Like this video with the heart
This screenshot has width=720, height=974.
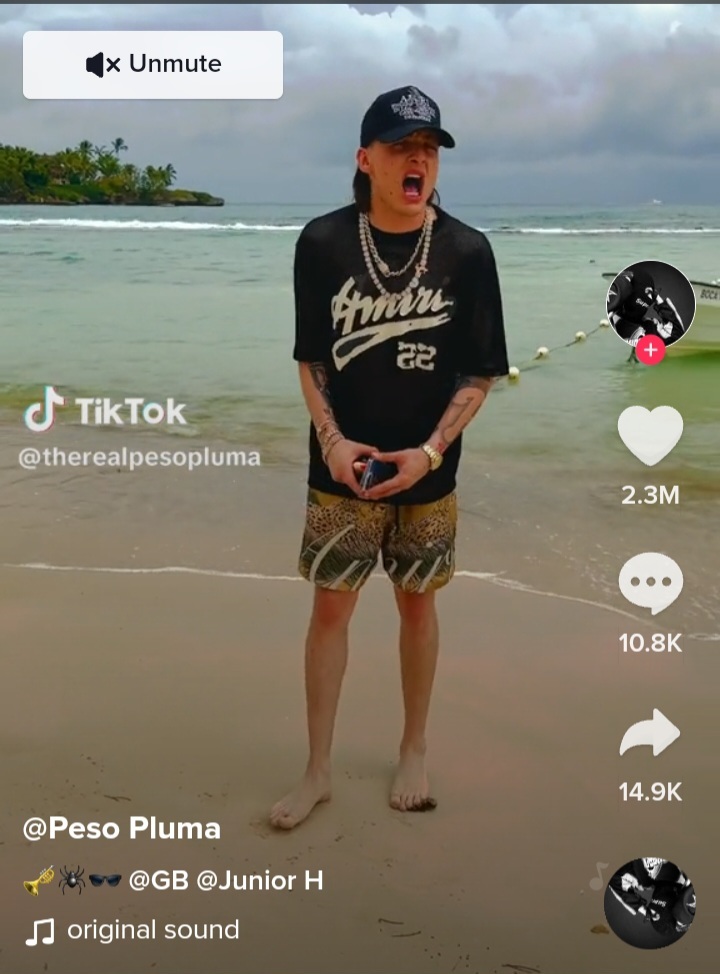[650, 436]
